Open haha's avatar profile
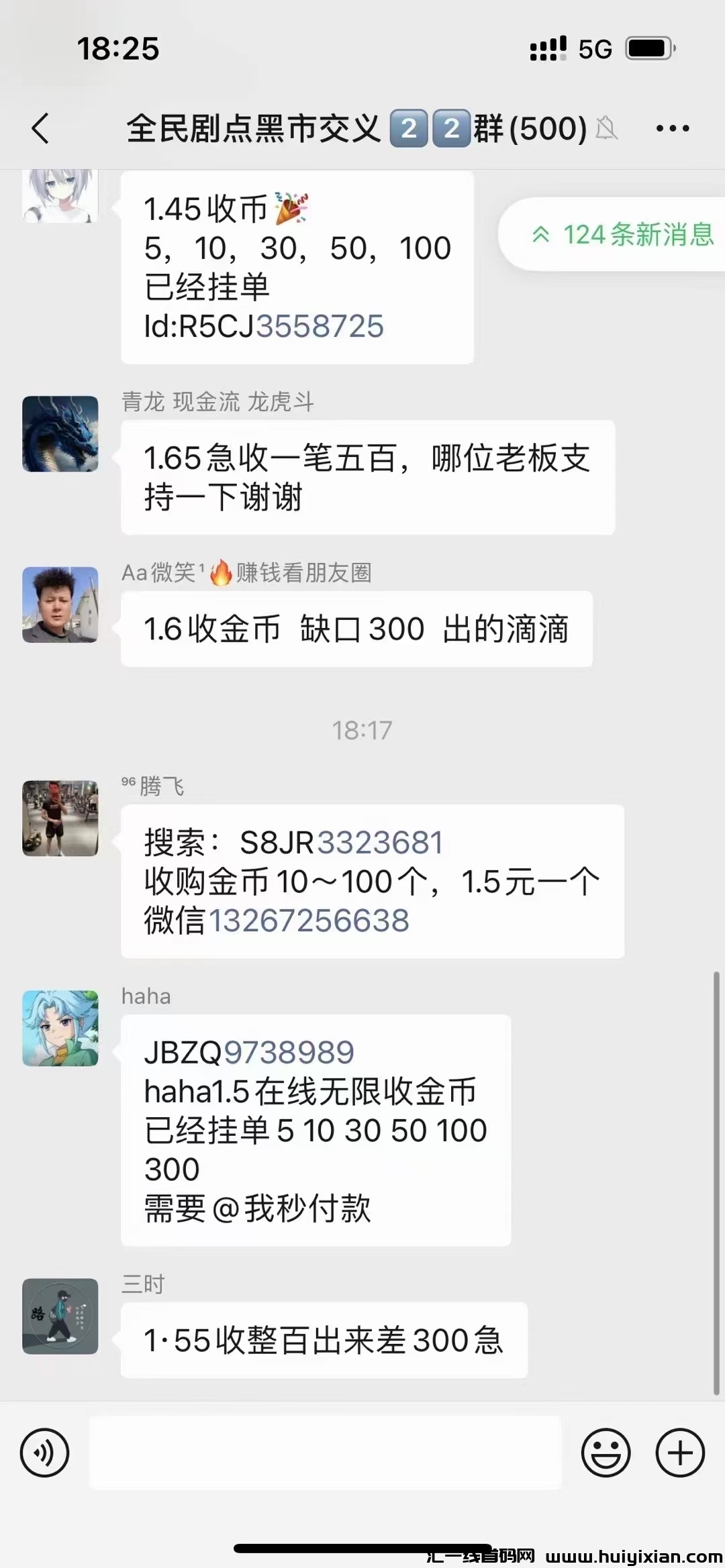Image resolution: width=725 pixels, height=1568 pixels. pyautogui.click(x=60, y=1028)
